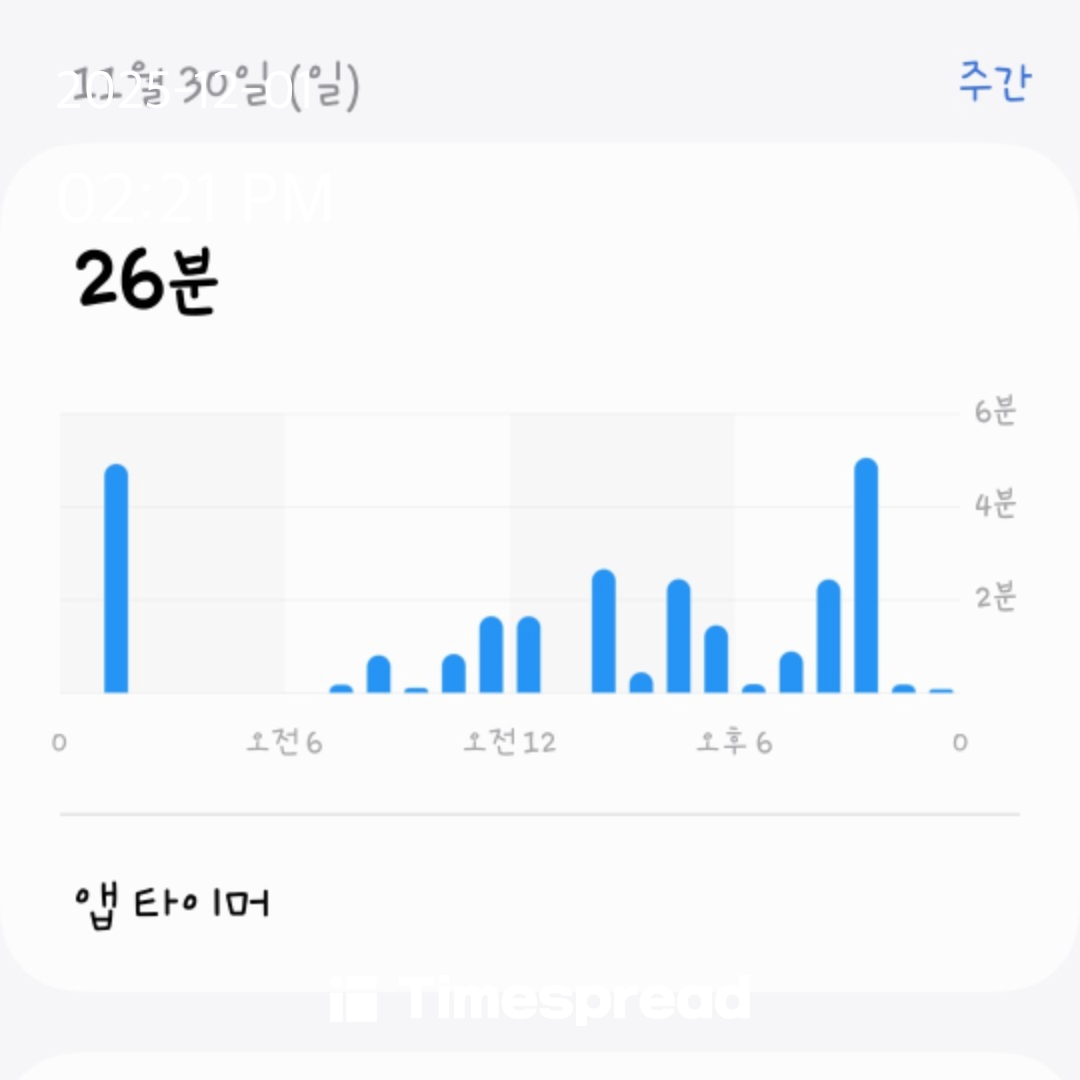
Task: Select the tallest evening usage bar
Action: (866, 575)
